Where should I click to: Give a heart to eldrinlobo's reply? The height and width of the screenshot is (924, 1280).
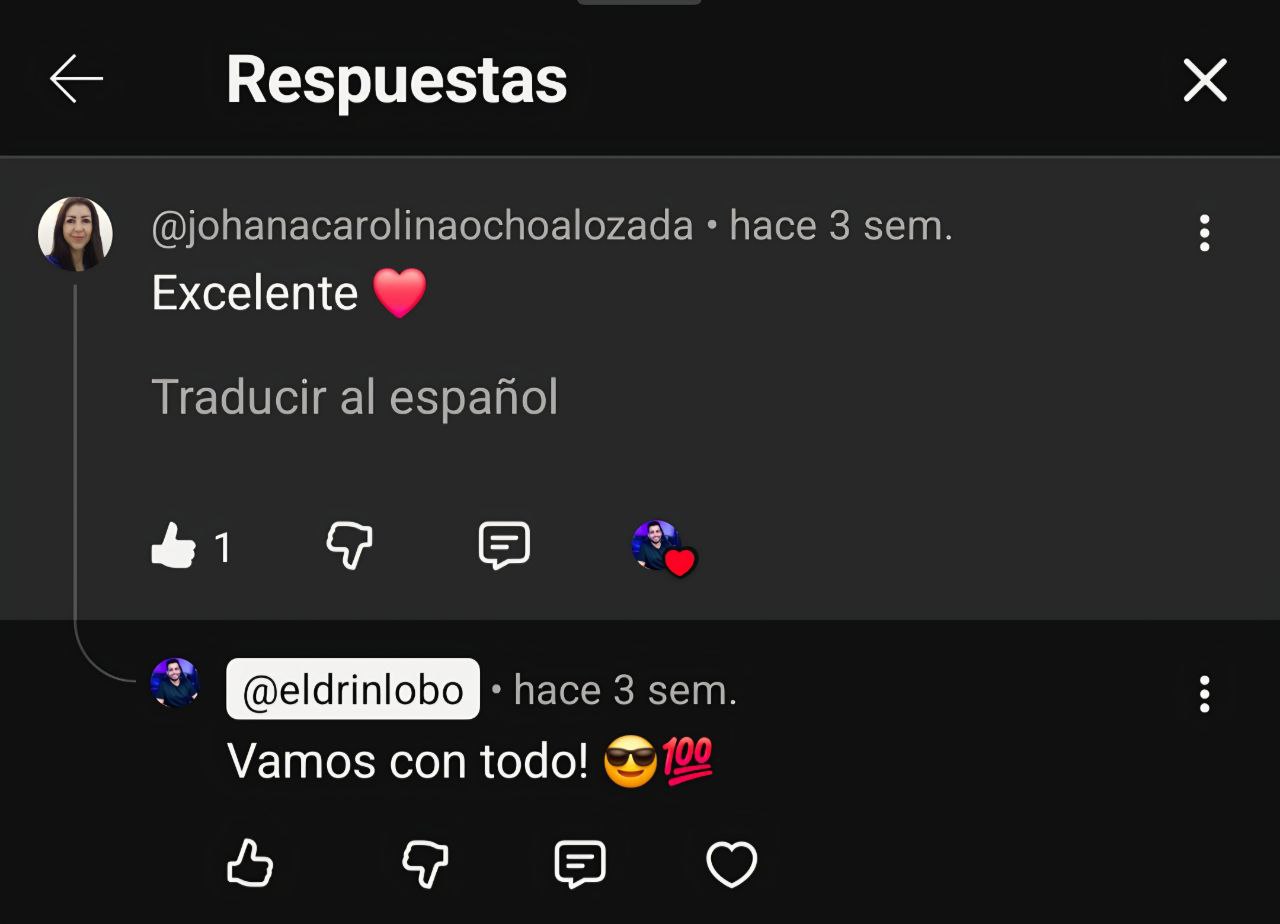tap(732, 865)
